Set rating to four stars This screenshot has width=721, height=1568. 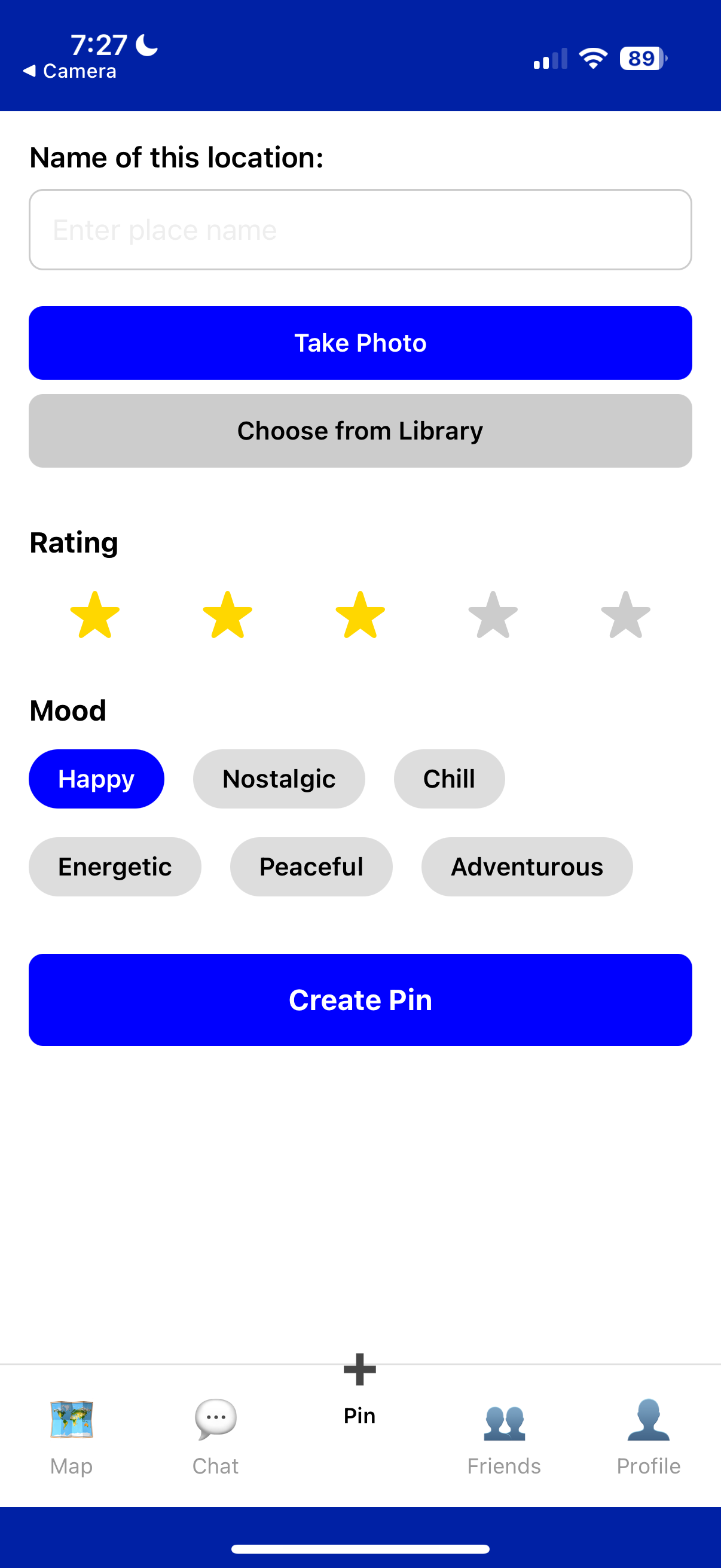click(493, 615)
